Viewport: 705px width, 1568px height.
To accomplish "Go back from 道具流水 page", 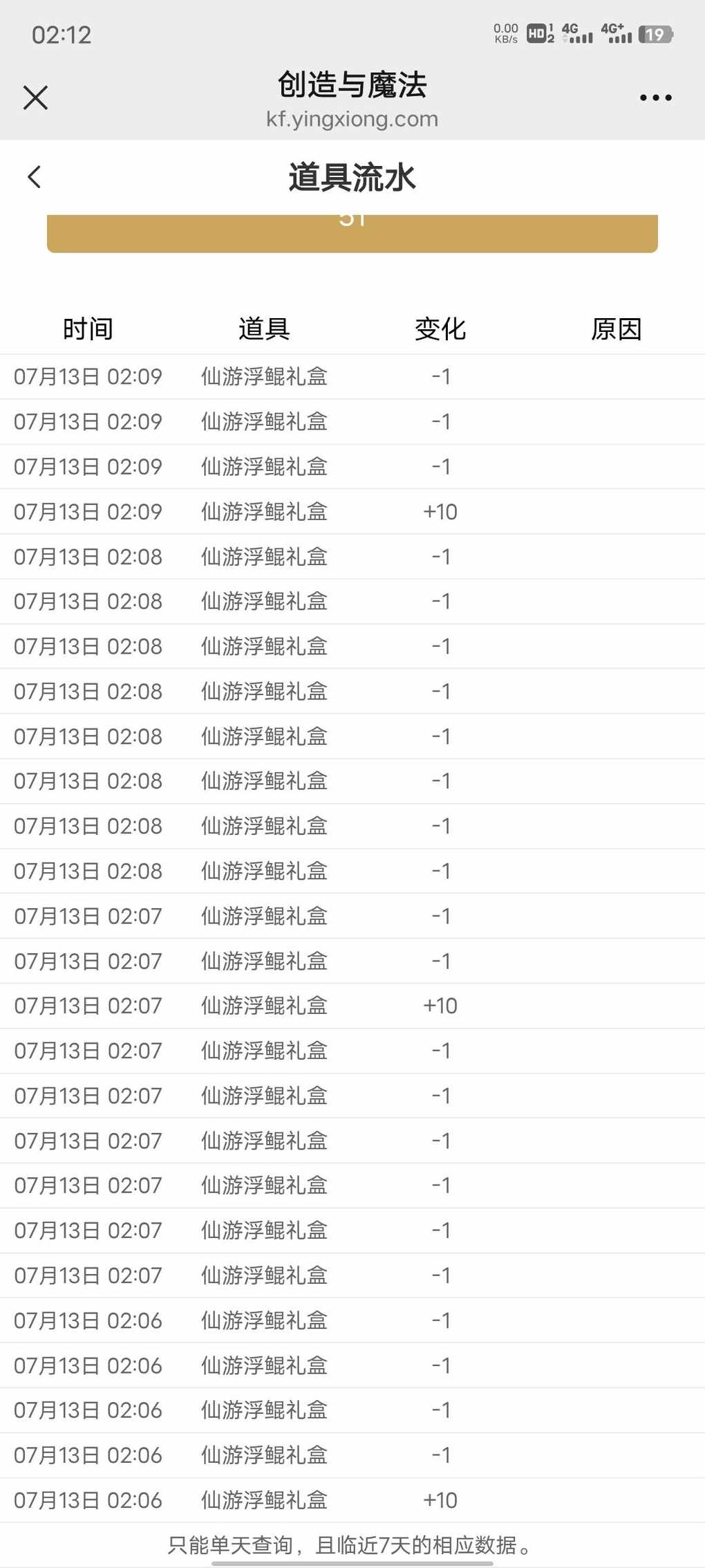I will point(35,177).
